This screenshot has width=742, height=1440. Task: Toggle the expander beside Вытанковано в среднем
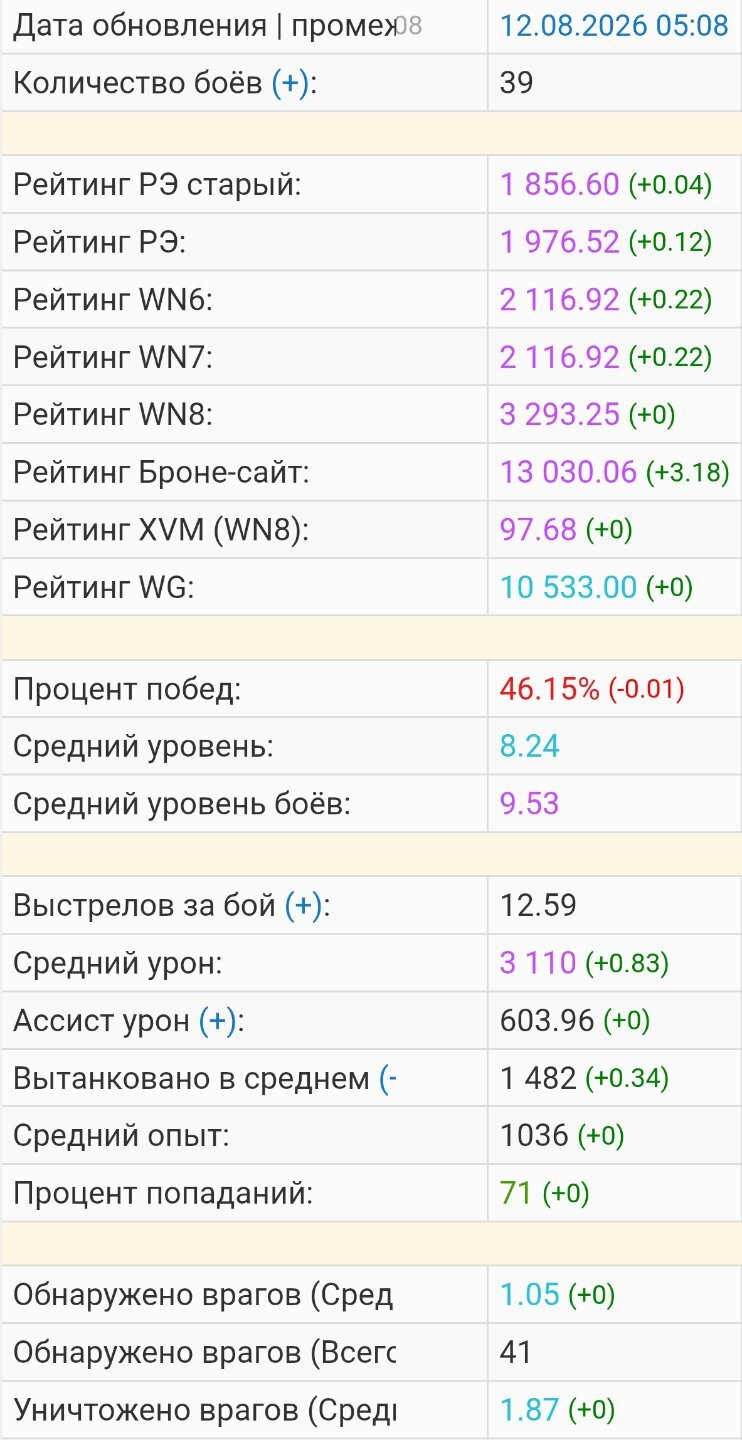click(388, 1078)
